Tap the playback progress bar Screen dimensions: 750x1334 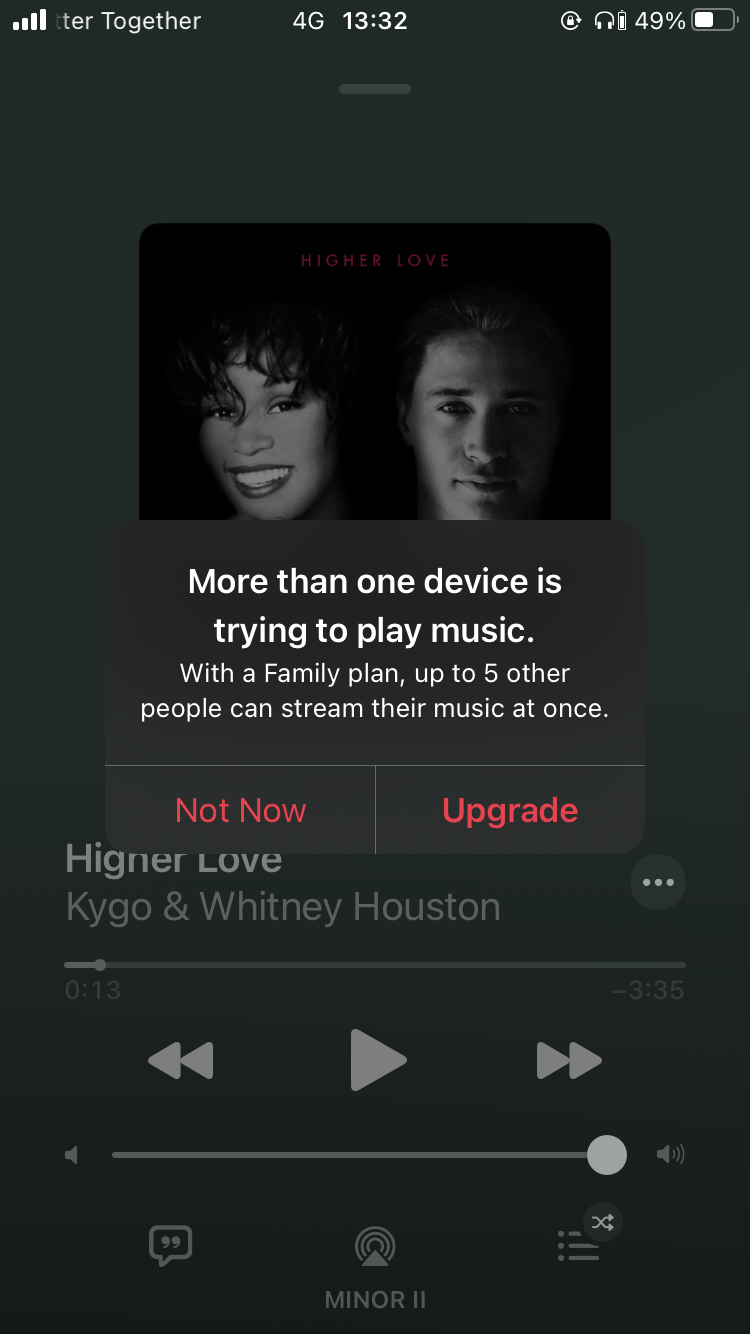[x=375, y=965]
